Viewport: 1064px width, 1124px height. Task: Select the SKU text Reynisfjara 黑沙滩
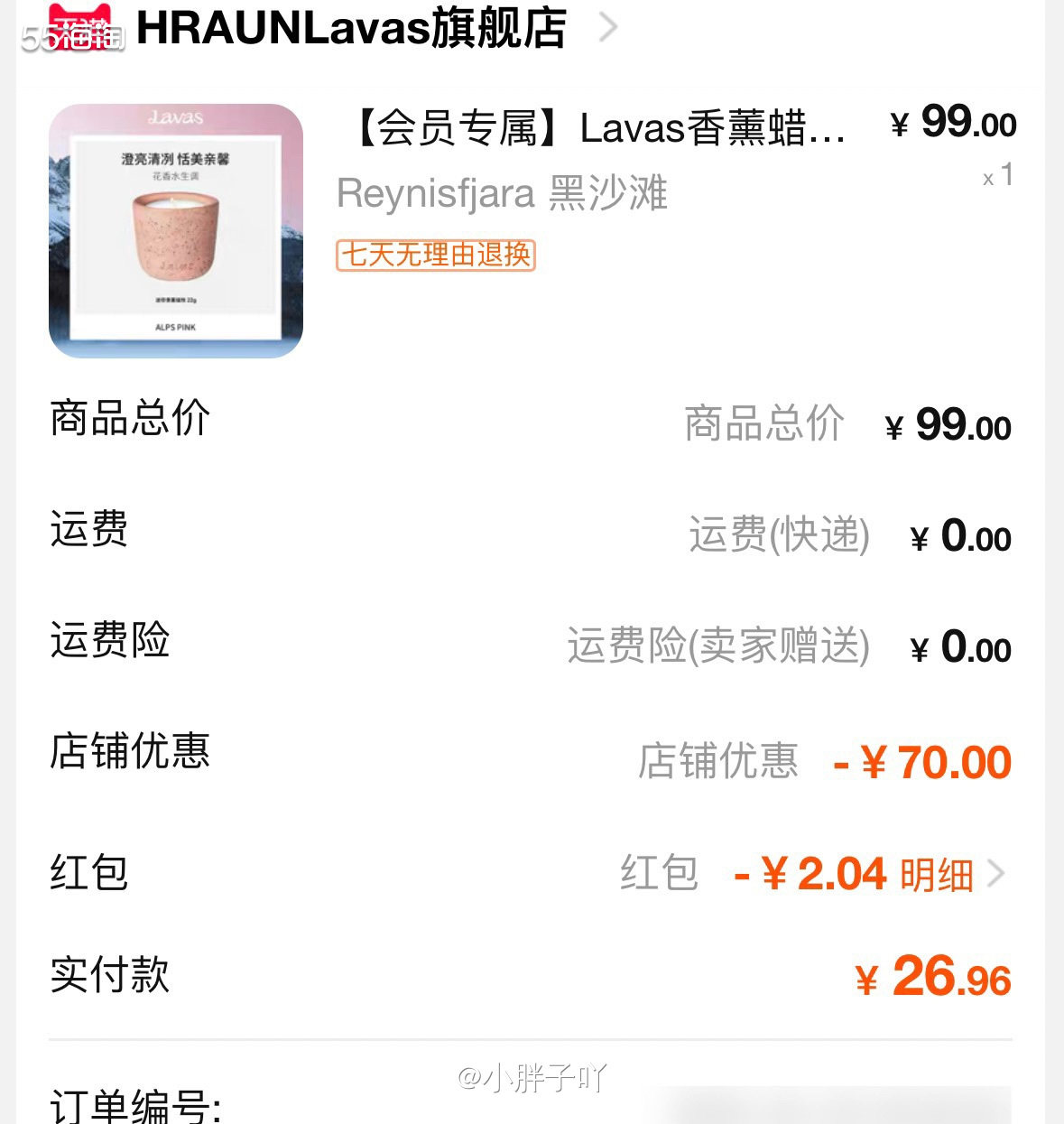click(502, 193)
